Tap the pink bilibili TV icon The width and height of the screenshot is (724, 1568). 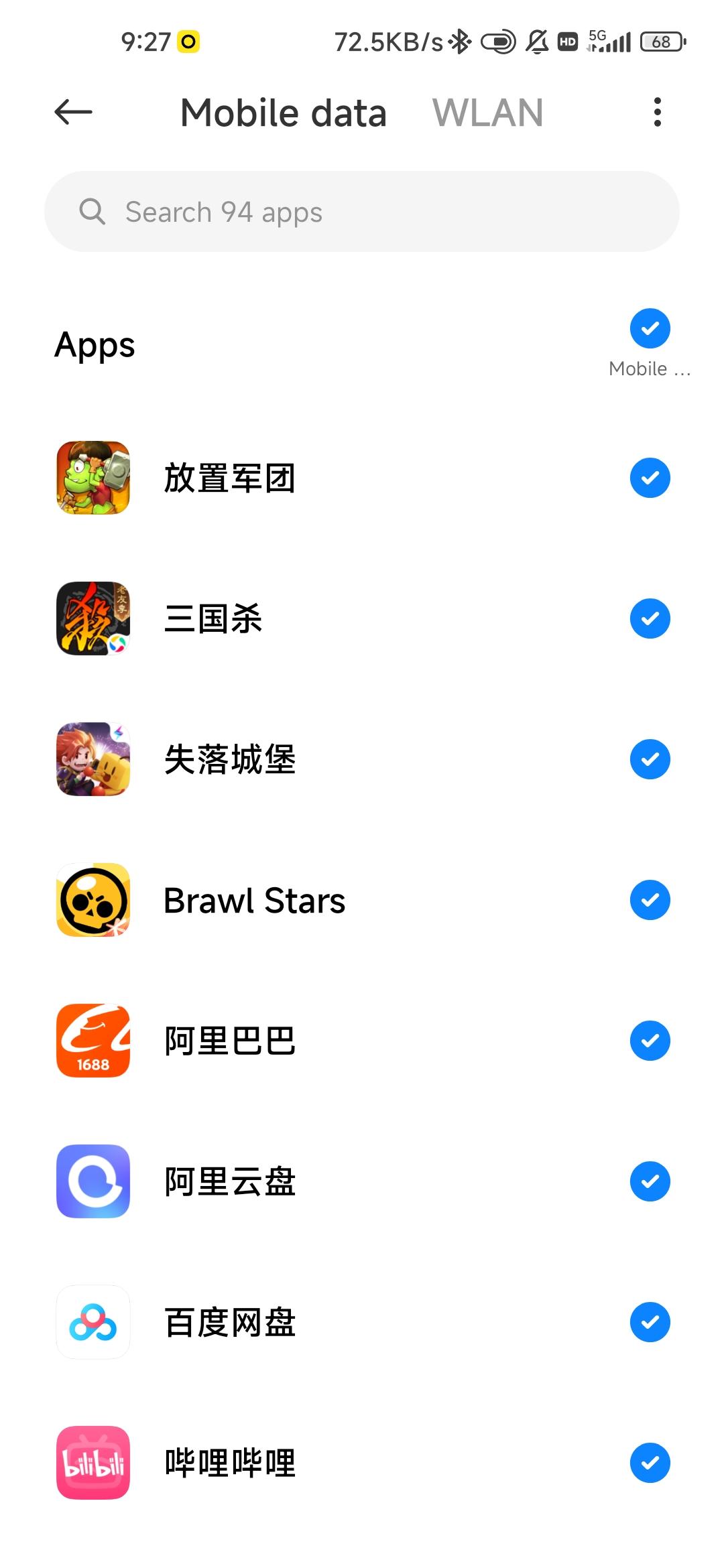pos(93,1463)
